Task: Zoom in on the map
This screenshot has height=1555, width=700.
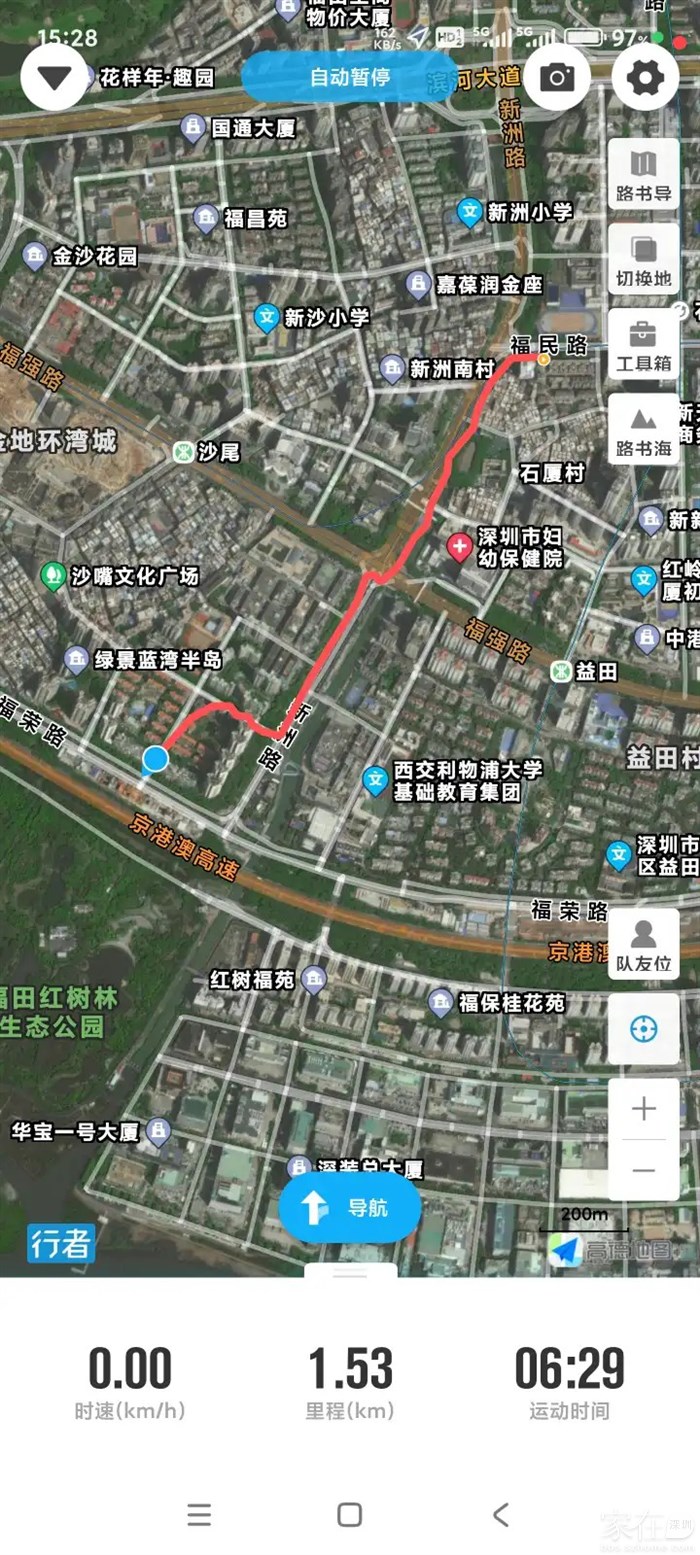Action: (x=643, y=1108)
